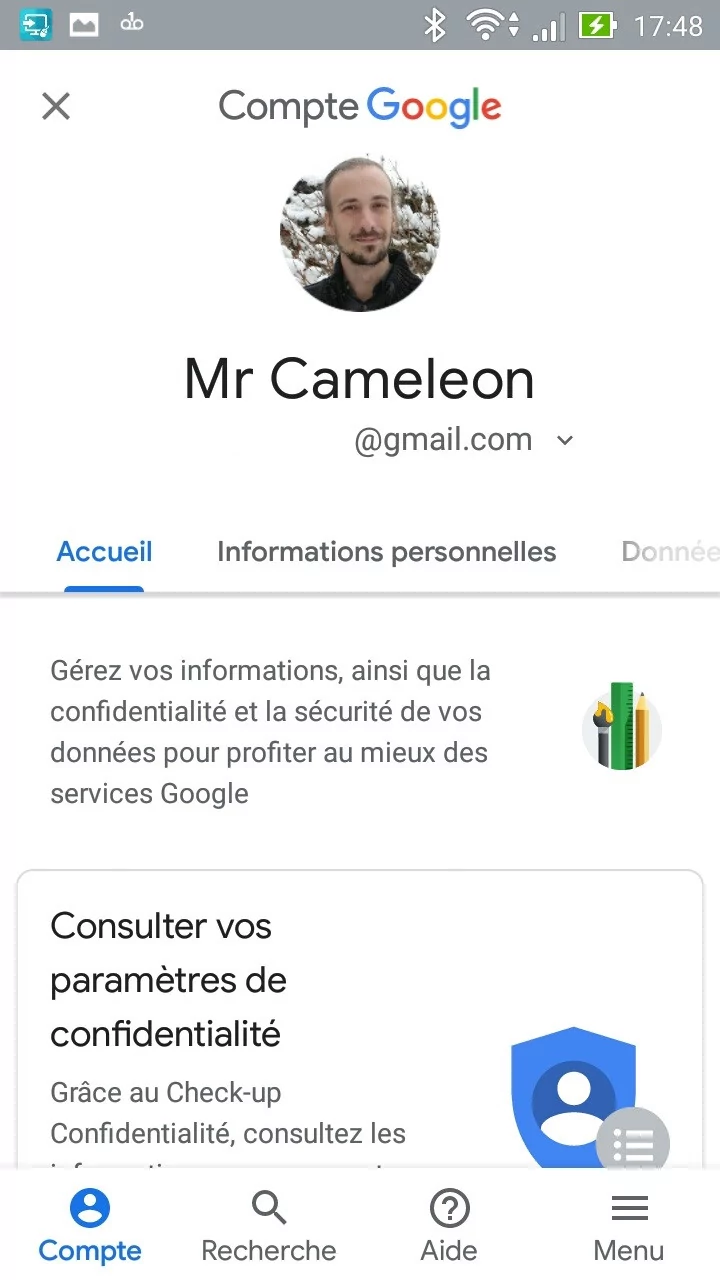Screen dimensions: 720x1280
Task: Close the Compte Google screen
Action: point(56,106)
